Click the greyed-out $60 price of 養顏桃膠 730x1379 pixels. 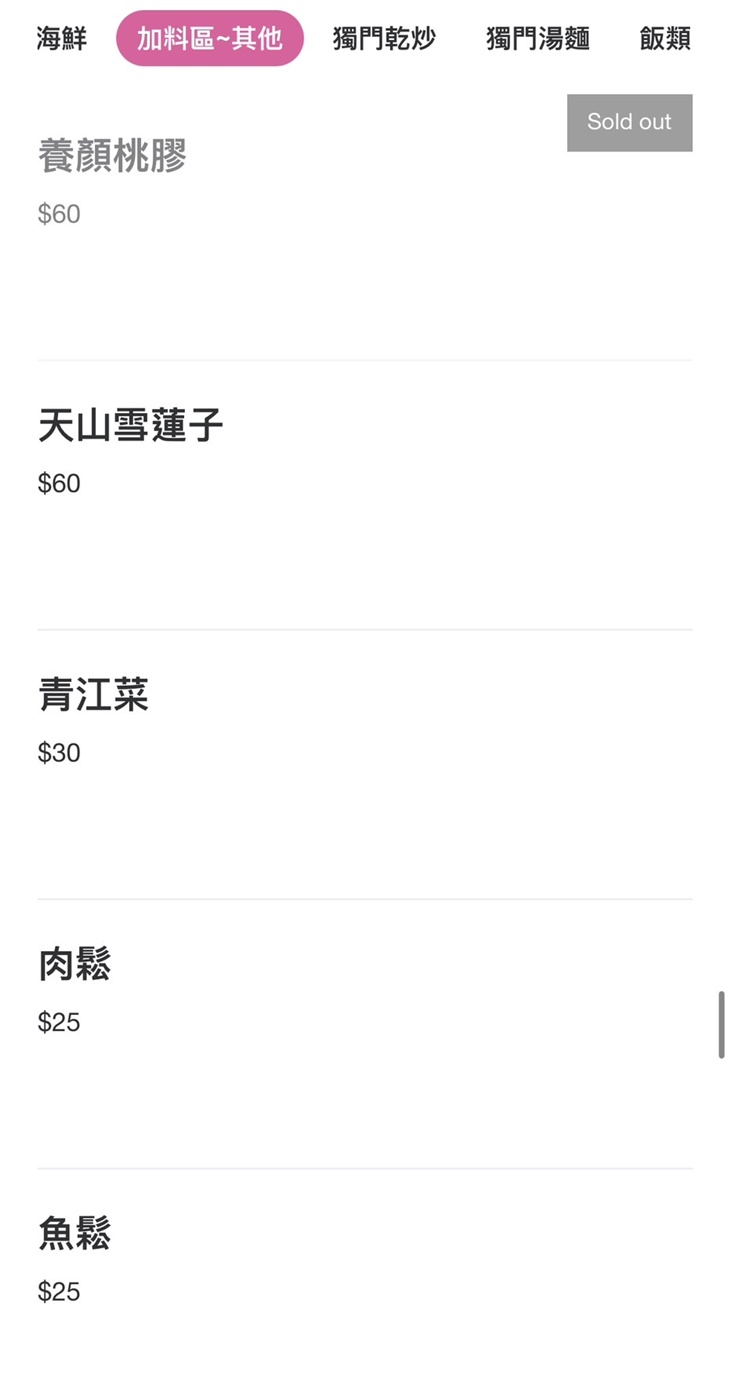click(x=59, y=213)
